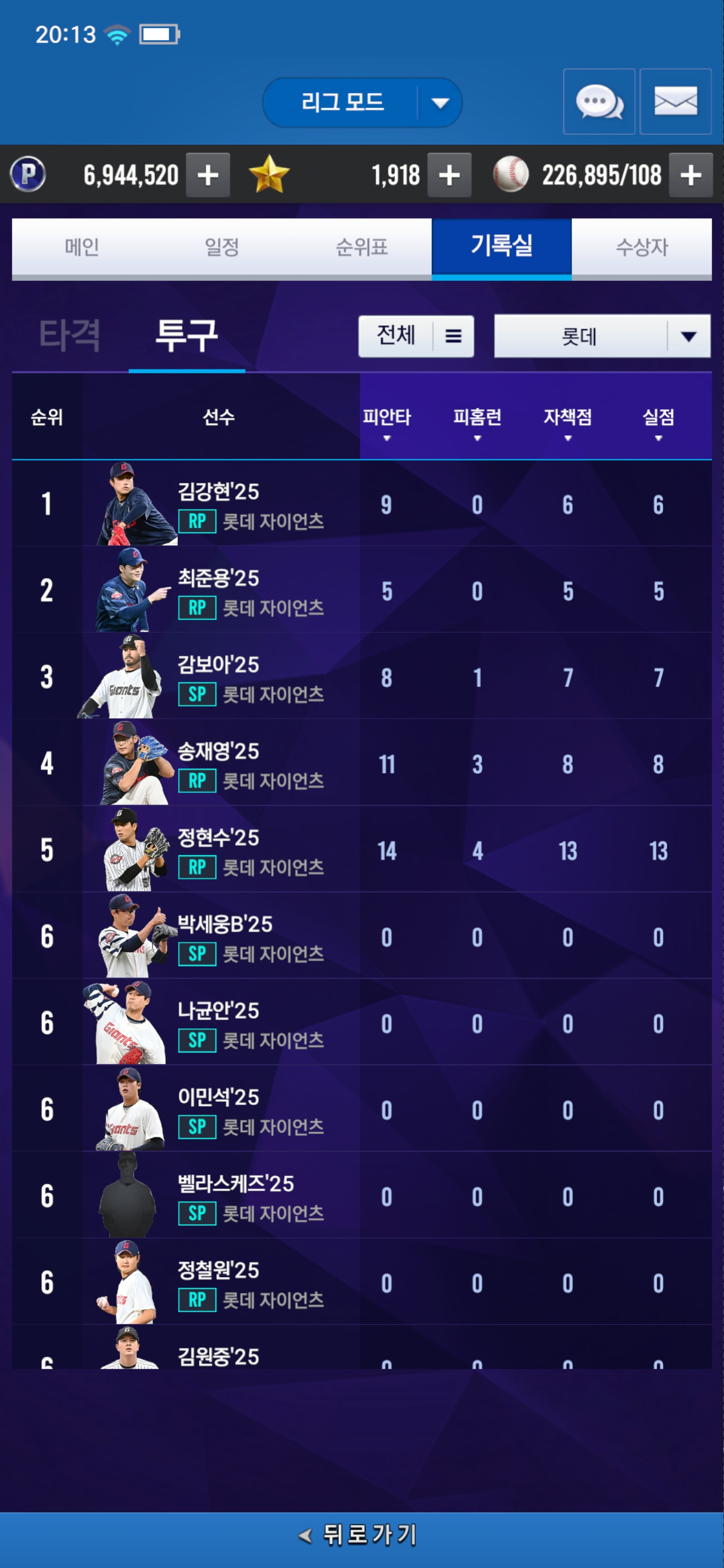Select the 타격 stats tab
Viewport: 724px width, 1568px height.
pyautogui.click(x=69, y=335)
